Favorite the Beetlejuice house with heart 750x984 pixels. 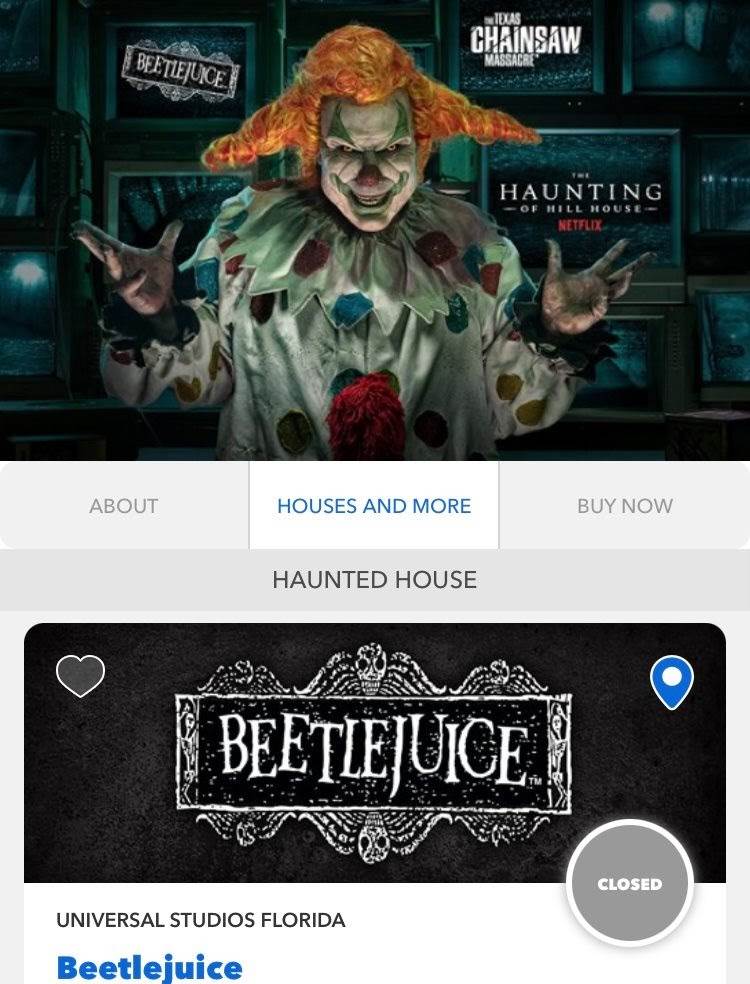point(81,677)
